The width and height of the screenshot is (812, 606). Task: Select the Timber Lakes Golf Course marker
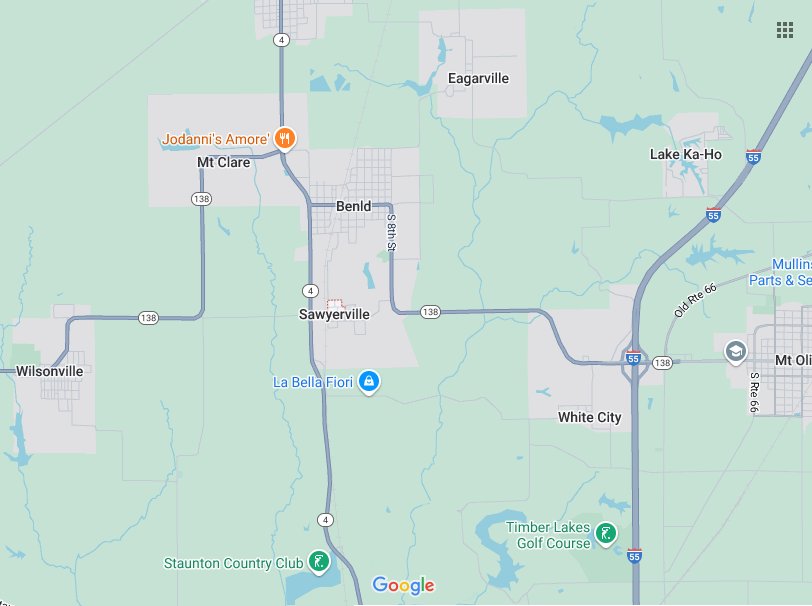pos(605,534)
